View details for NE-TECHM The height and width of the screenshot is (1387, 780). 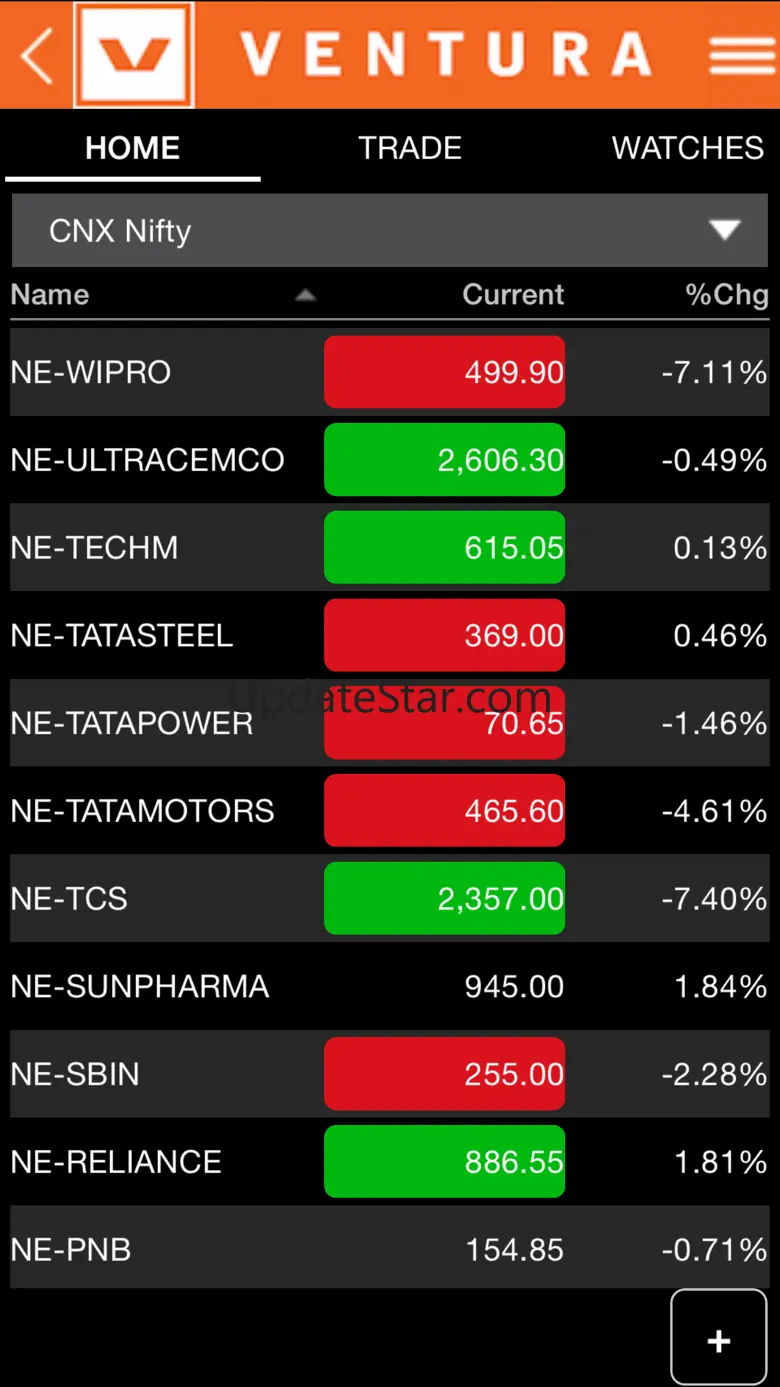390,548
